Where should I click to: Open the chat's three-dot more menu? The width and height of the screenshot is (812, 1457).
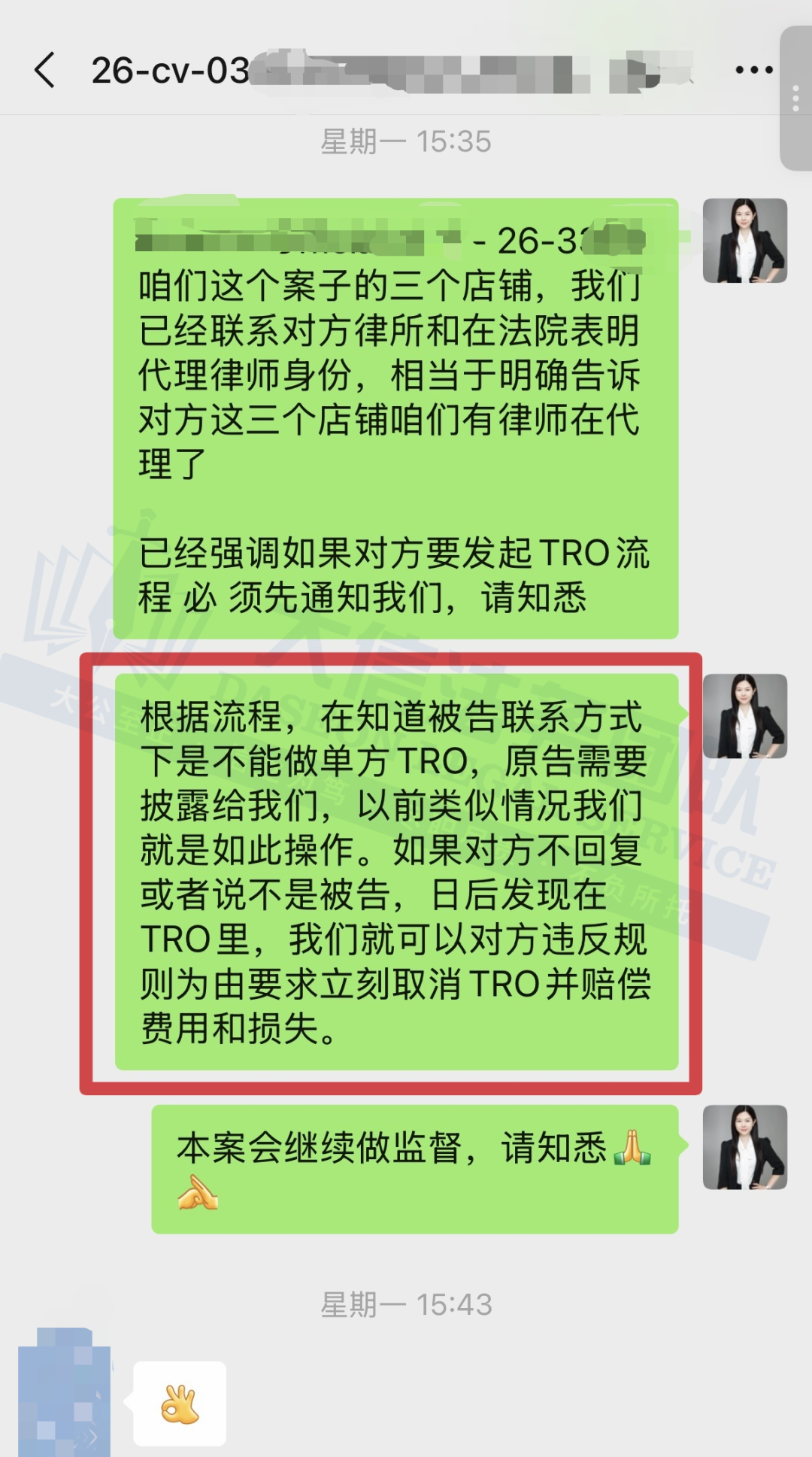tap(753, 71)
